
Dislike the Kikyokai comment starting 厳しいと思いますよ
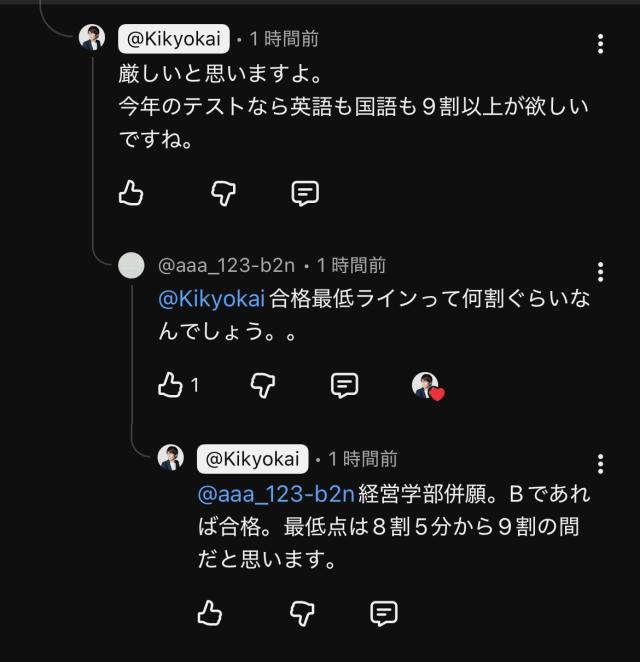click(x=223, y=193)
